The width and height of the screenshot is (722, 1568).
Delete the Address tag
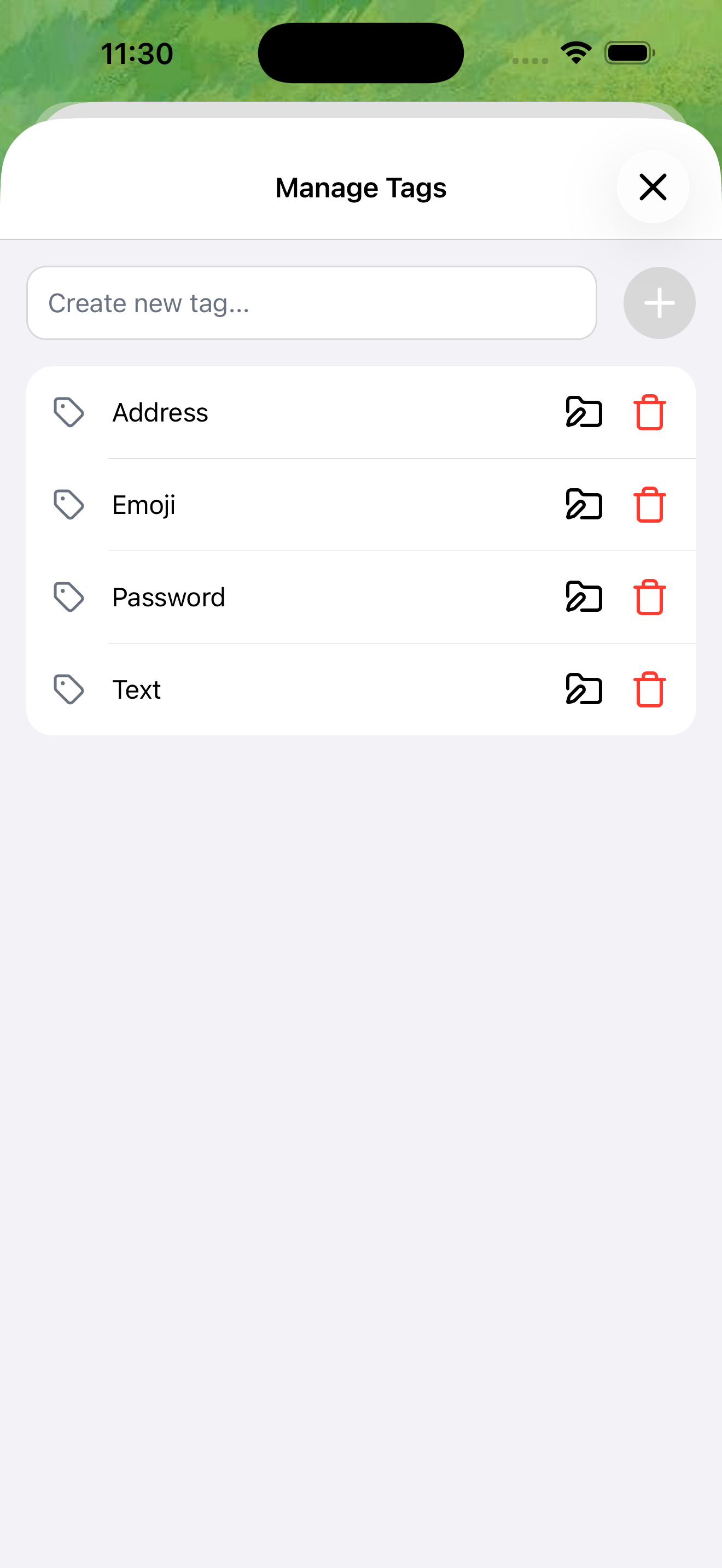tap(650, 412)
